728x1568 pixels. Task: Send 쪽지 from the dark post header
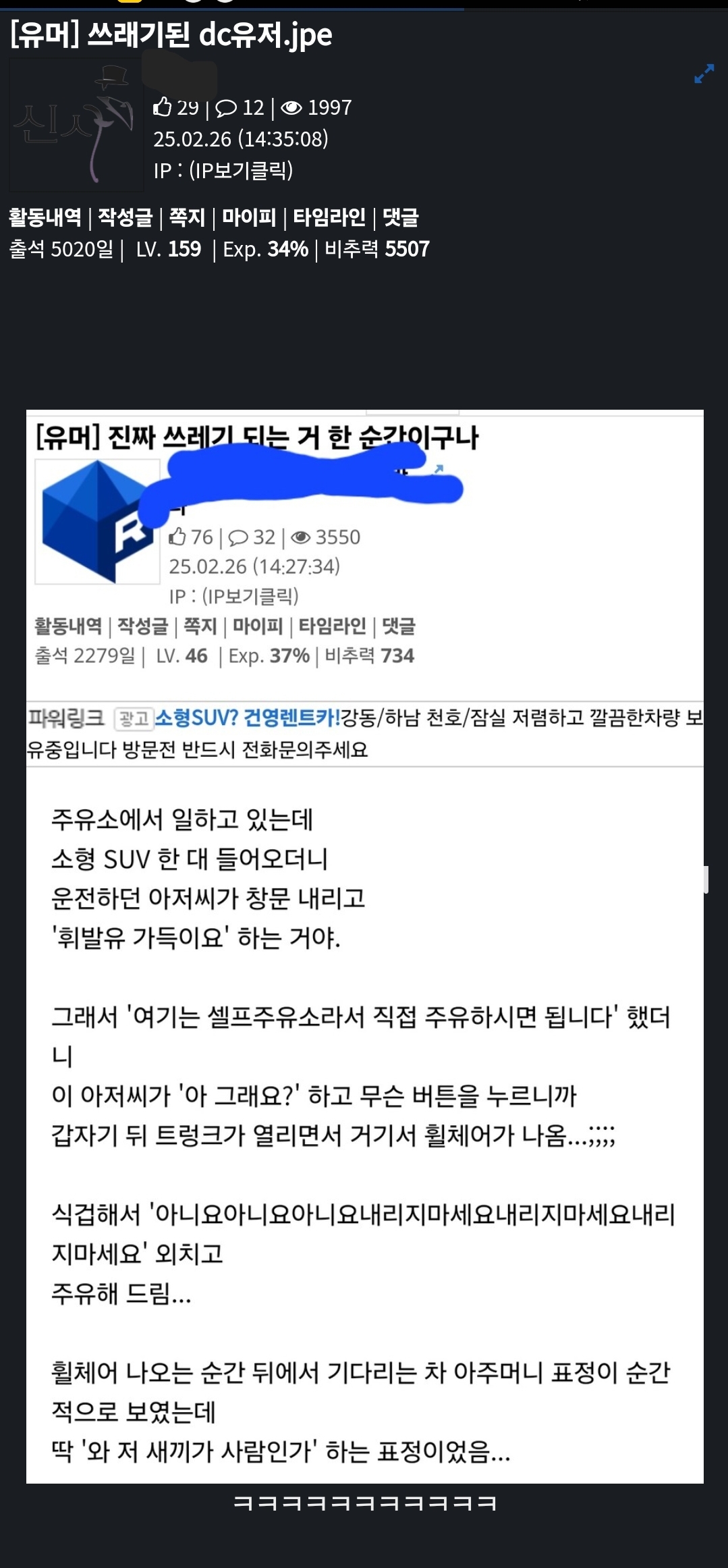click(187, 217)
